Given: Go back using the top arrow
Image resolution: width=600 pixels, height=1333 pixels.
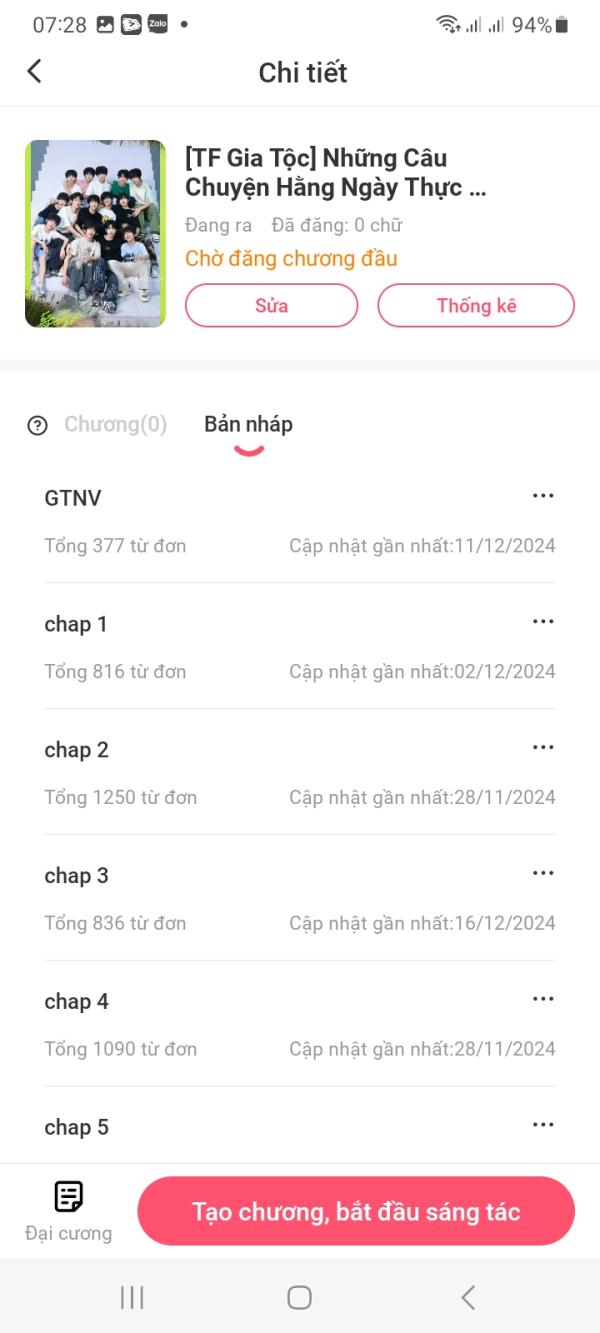Looking at the screenshot, I should (34, 71).
